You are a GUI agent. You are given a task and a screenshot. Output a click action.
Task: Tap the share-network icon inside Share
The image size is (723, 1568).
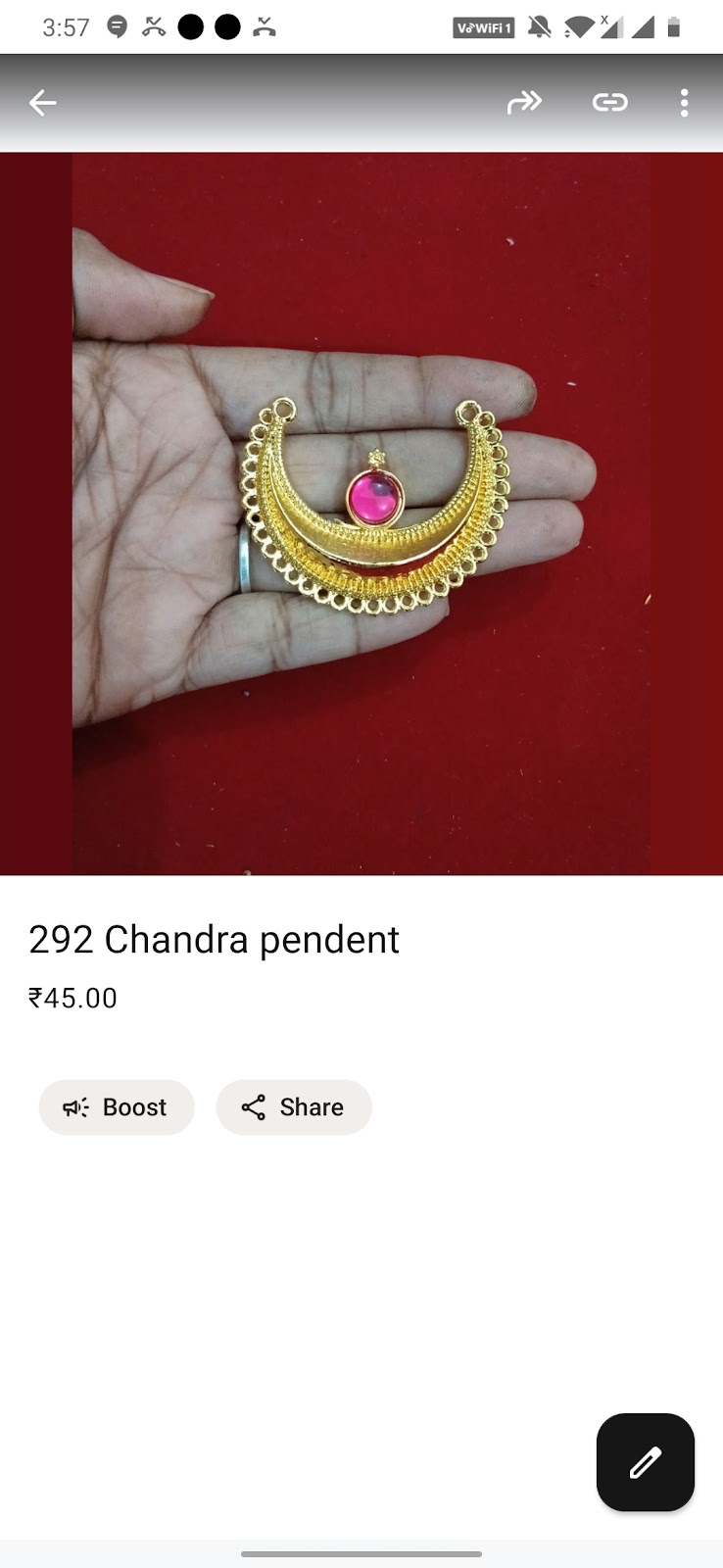pos(253,1107)
